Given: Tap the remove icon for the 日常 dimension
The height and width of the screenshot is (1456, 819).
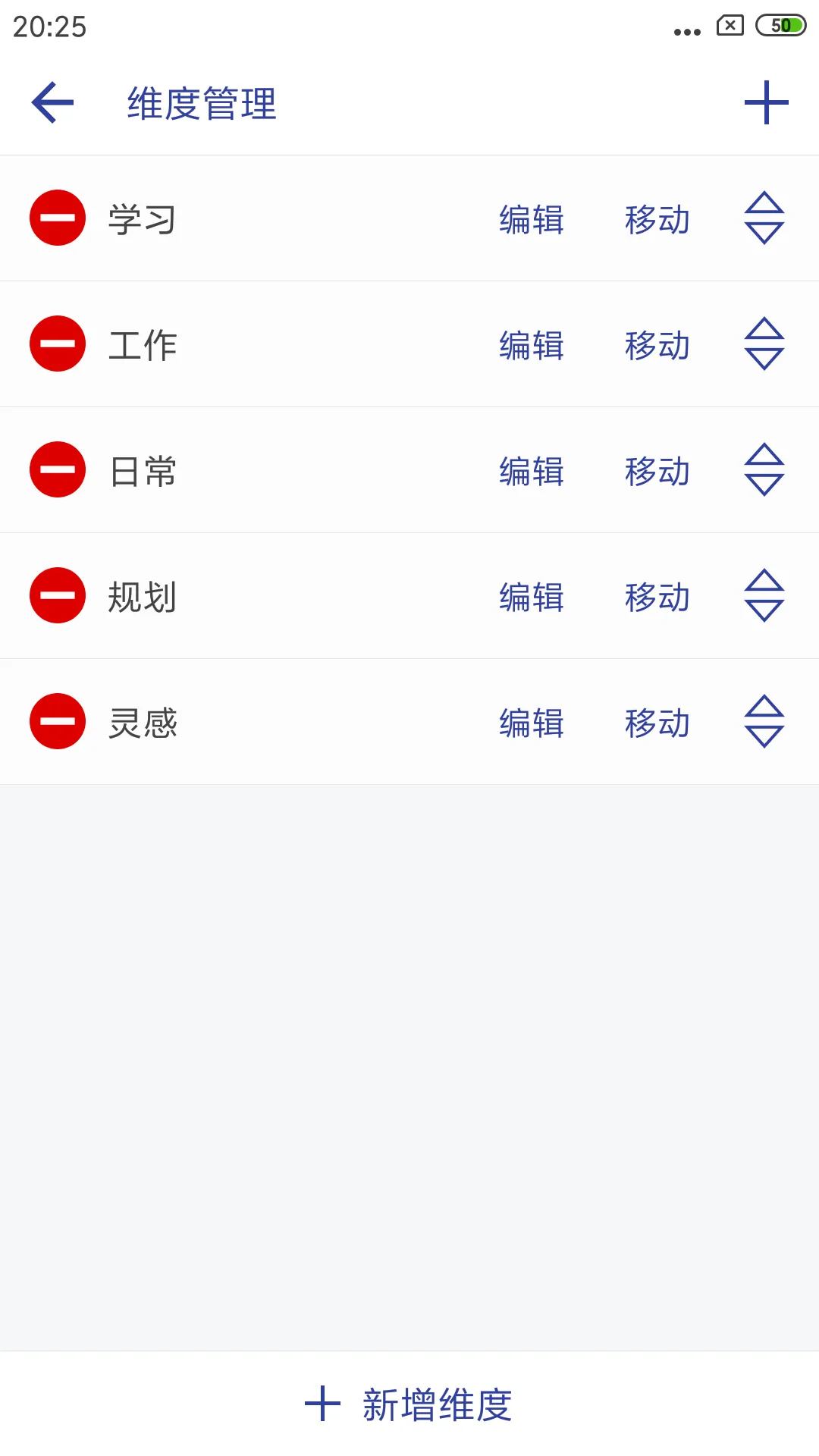Looking at the screenshot, I should coord(57,469).
